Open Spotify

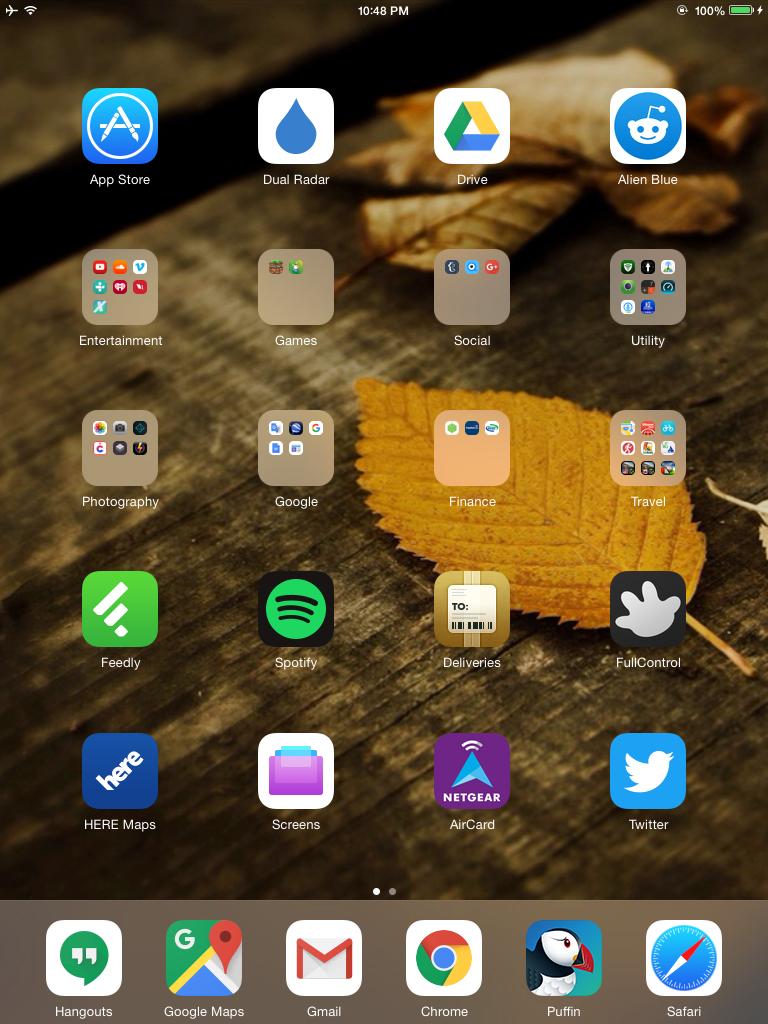click(x=296, y=609)
